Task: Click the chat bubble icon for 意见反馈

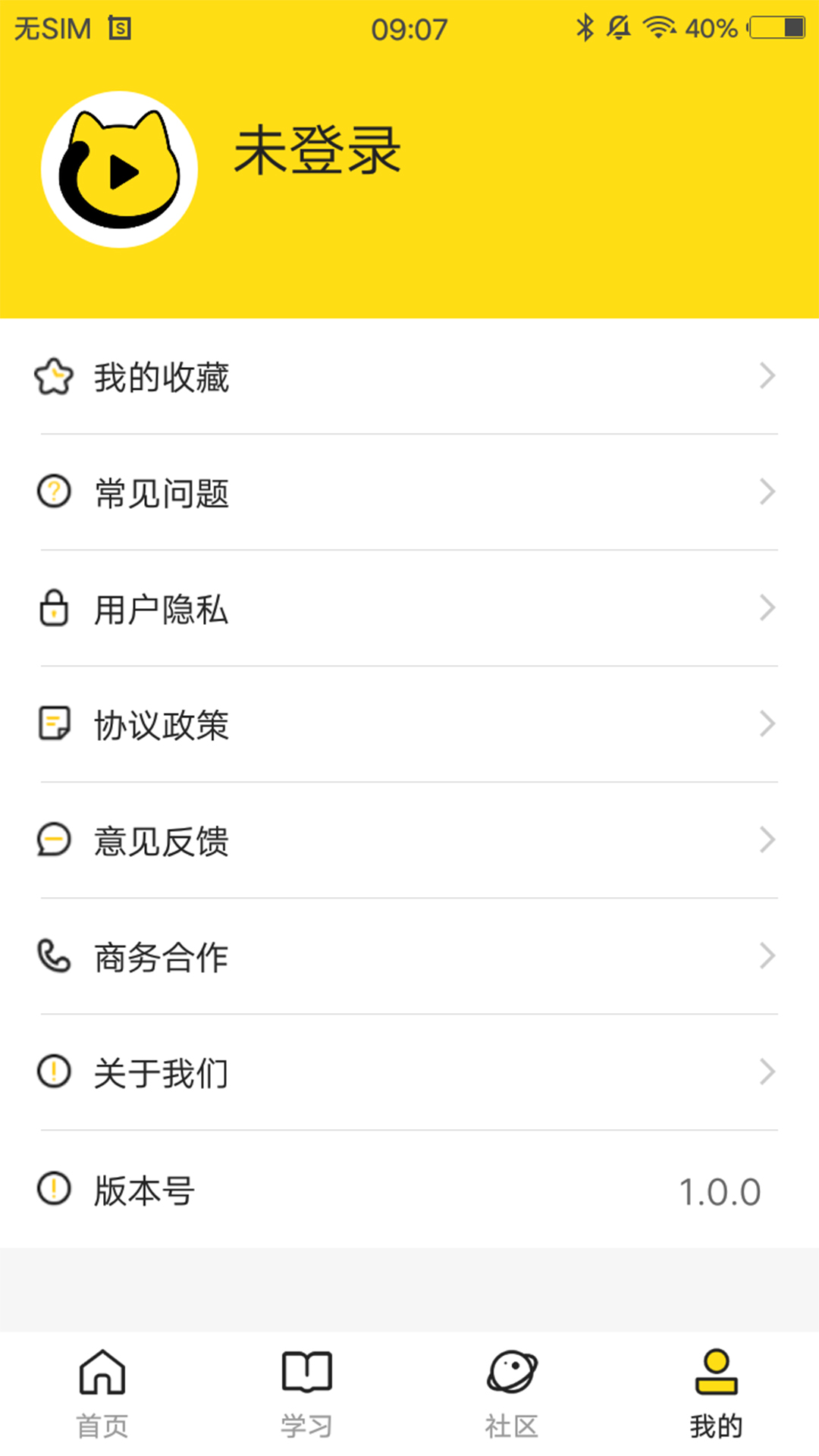Action: (x=53, y=839)
